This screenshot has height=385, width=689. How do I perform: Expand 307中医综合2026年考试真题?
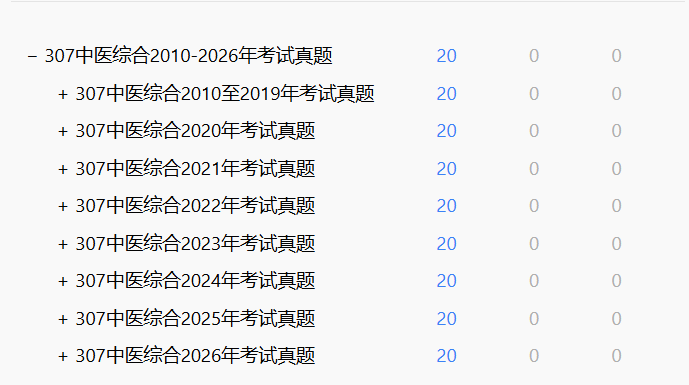[x=63, y=356]
